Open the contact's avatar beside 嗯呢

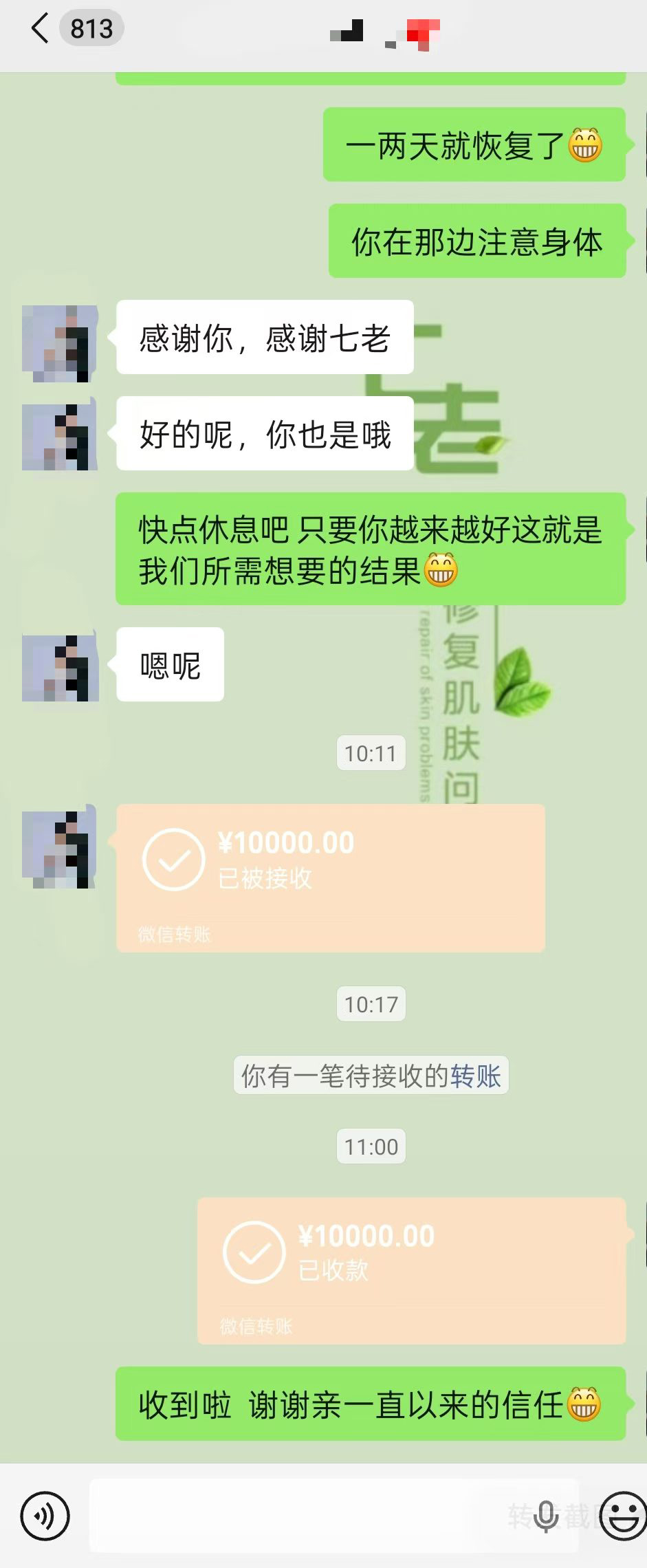pyautogui.click(x=60, y=666)
